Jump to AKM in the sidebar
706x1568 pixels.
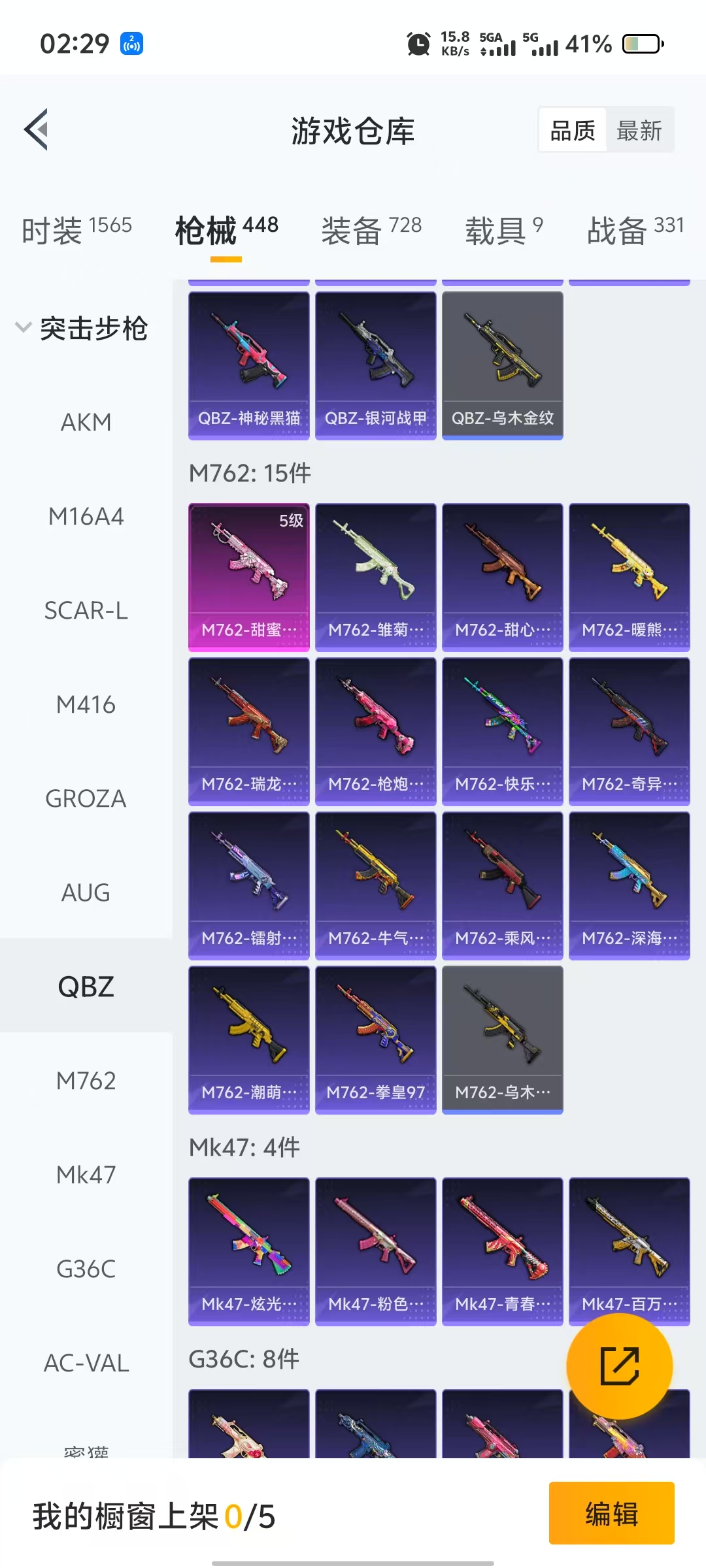[x=86, y=422]
